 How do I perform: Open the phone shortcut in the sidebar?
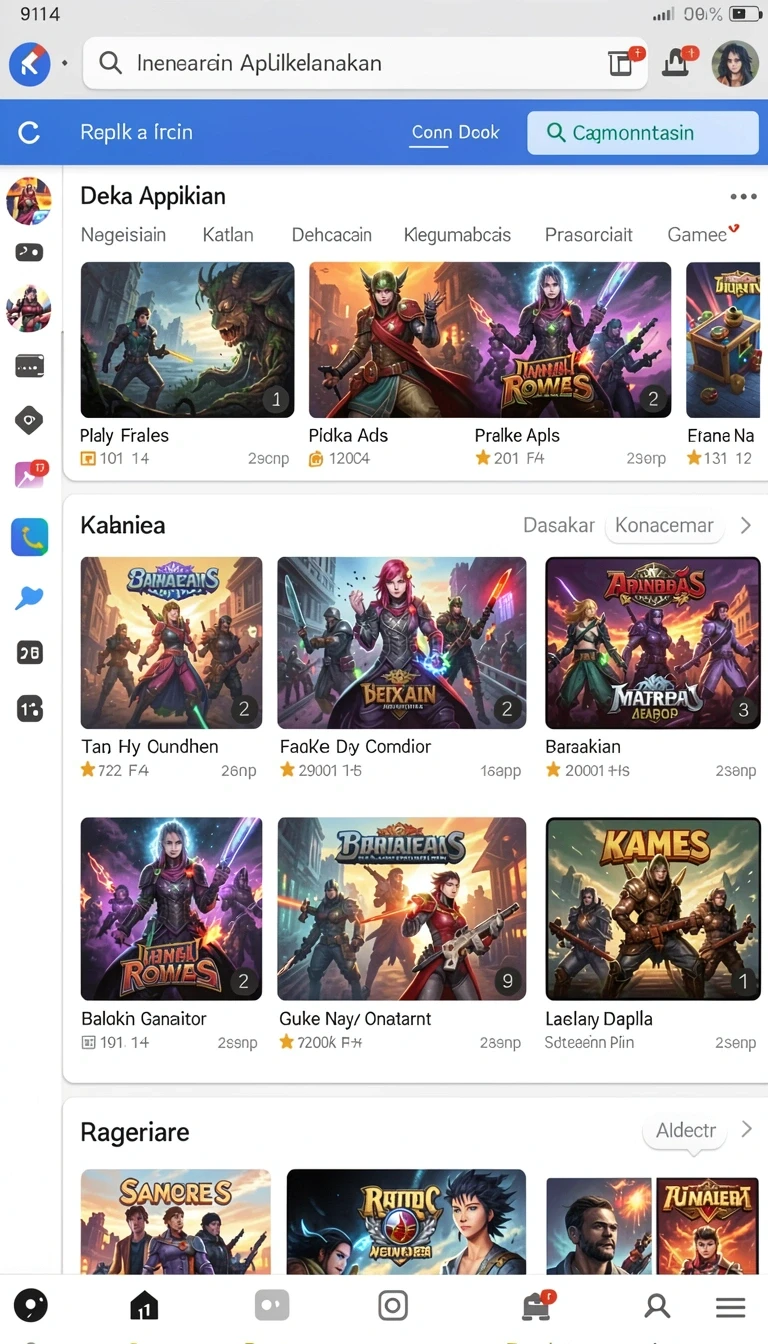[29, 538]
